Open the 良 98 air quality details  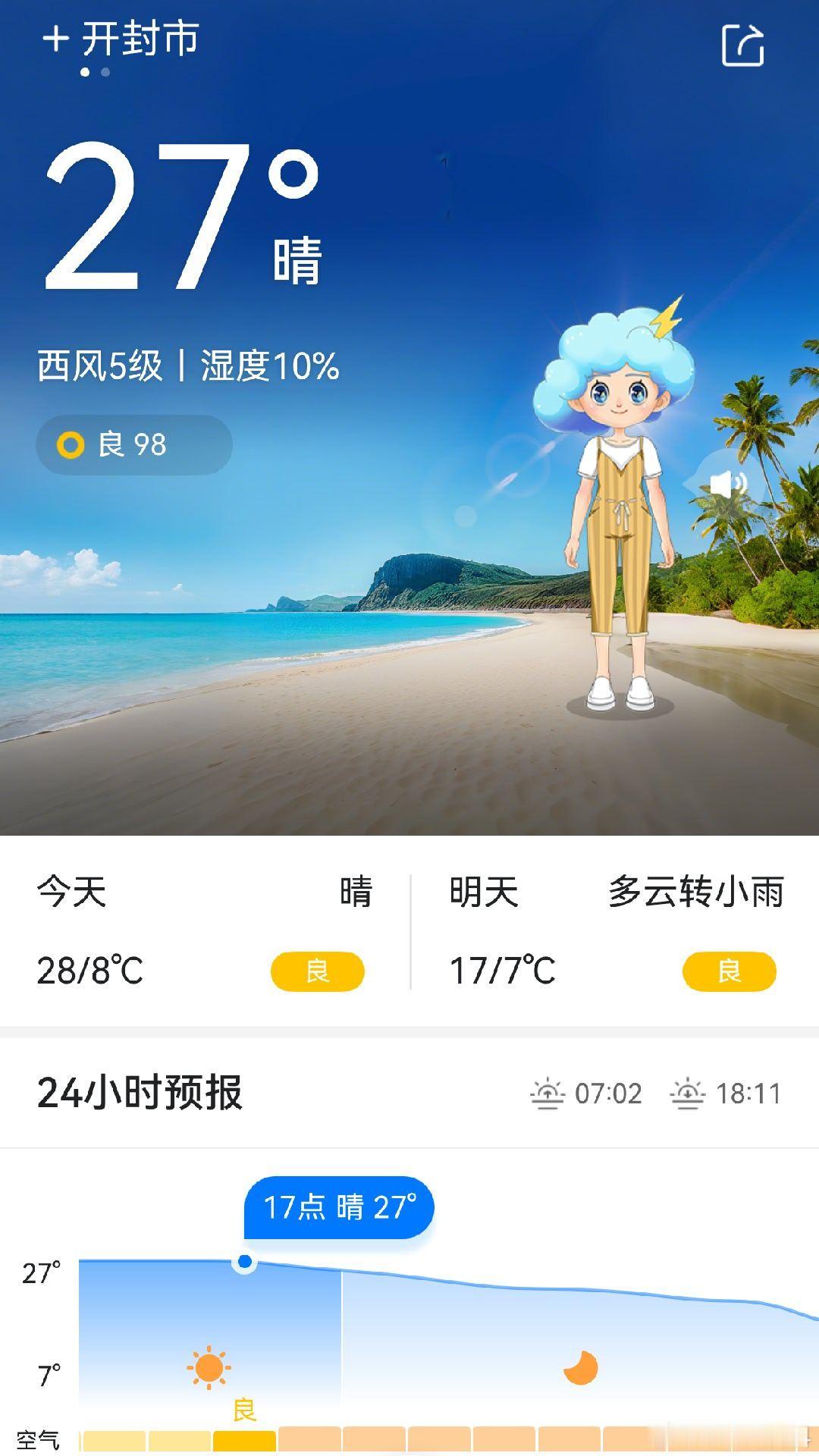pyautogui.click(x=134, y=445)
